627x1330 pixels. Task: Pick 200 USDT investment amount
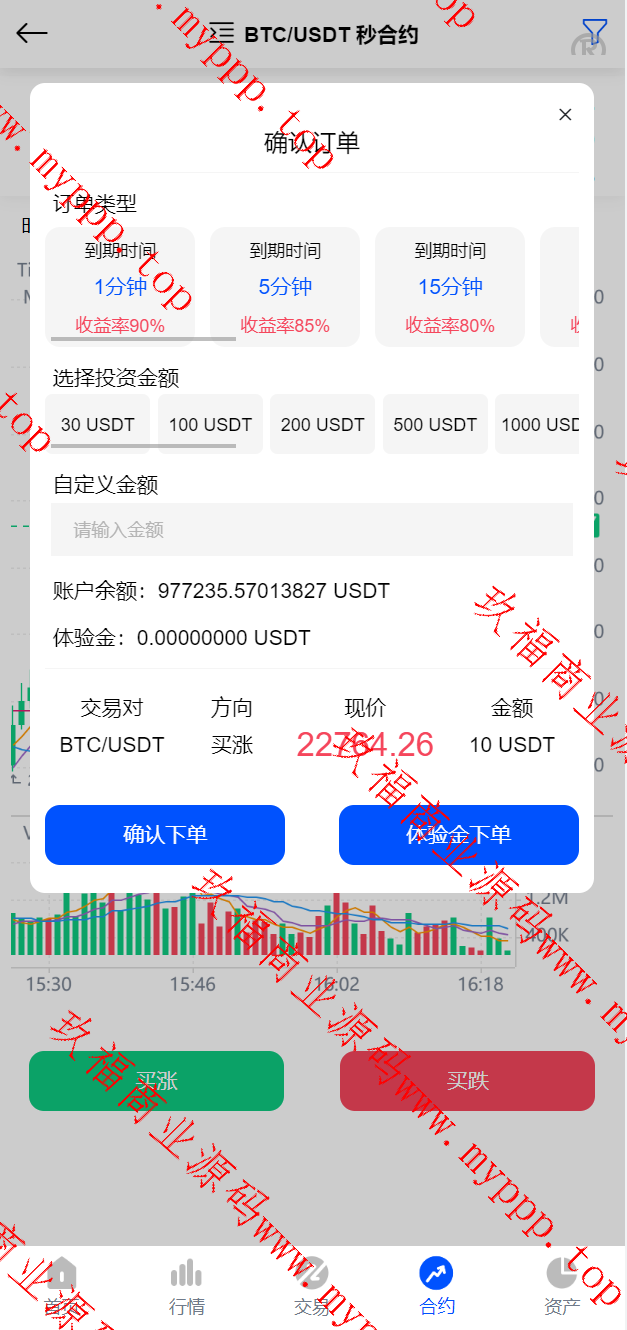[x=322, y=424]
